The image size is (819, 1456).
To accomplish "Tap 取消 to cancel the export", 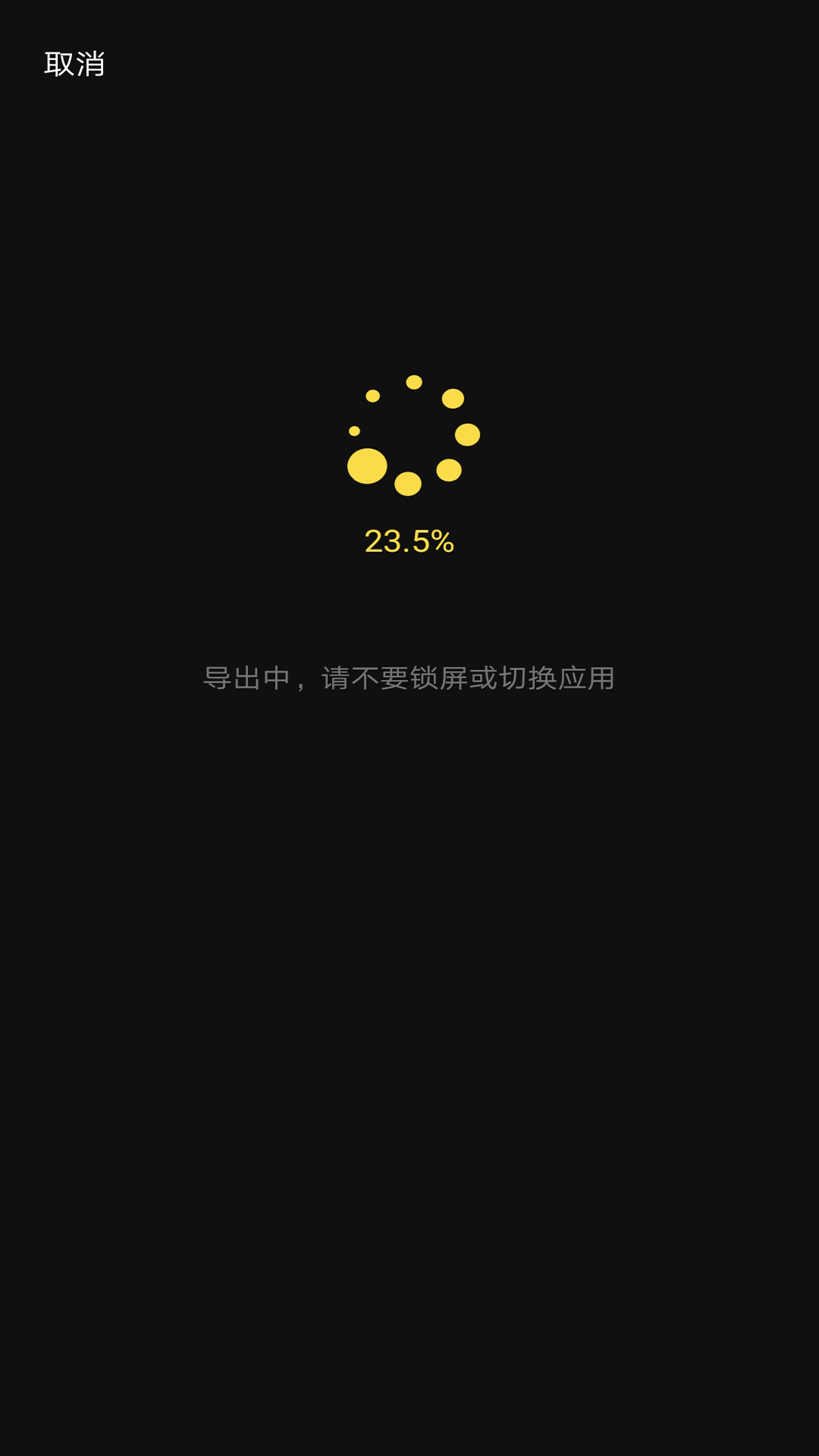I will [74, 64].
